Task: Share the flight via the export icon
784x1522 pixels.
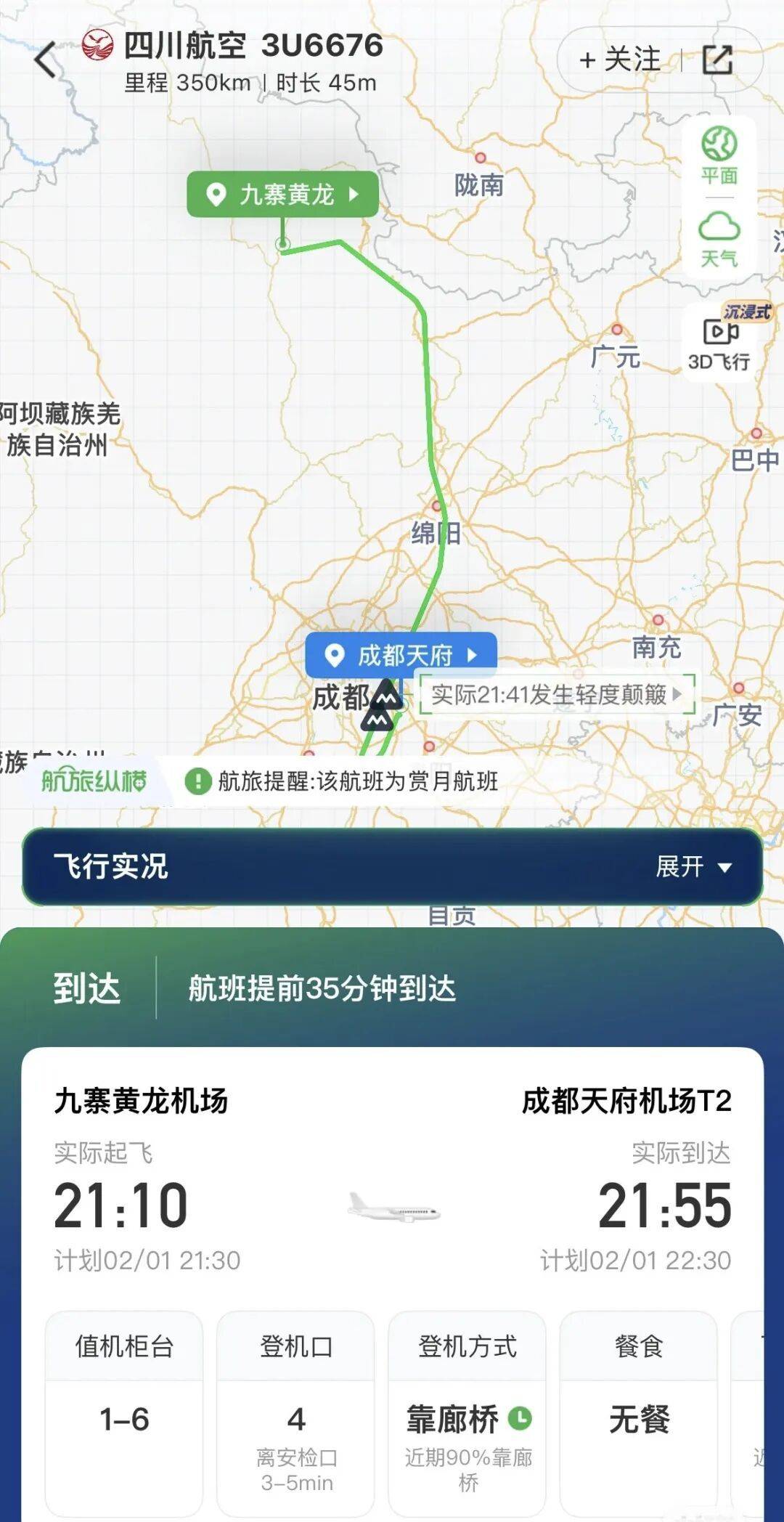Action: tap(717, 60)
